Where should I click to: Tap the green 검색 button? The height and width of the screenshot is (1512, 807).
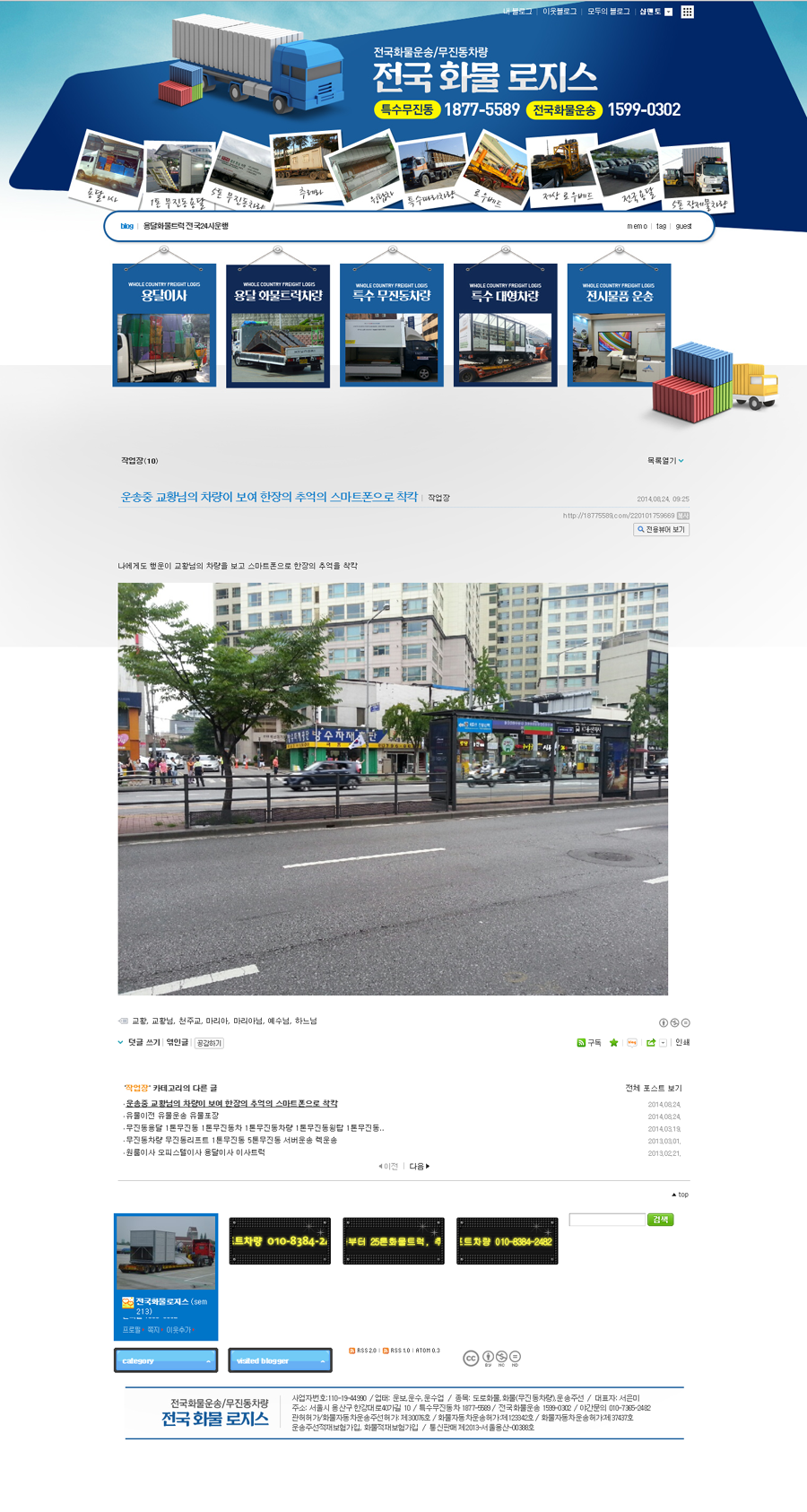(660, 1220)
